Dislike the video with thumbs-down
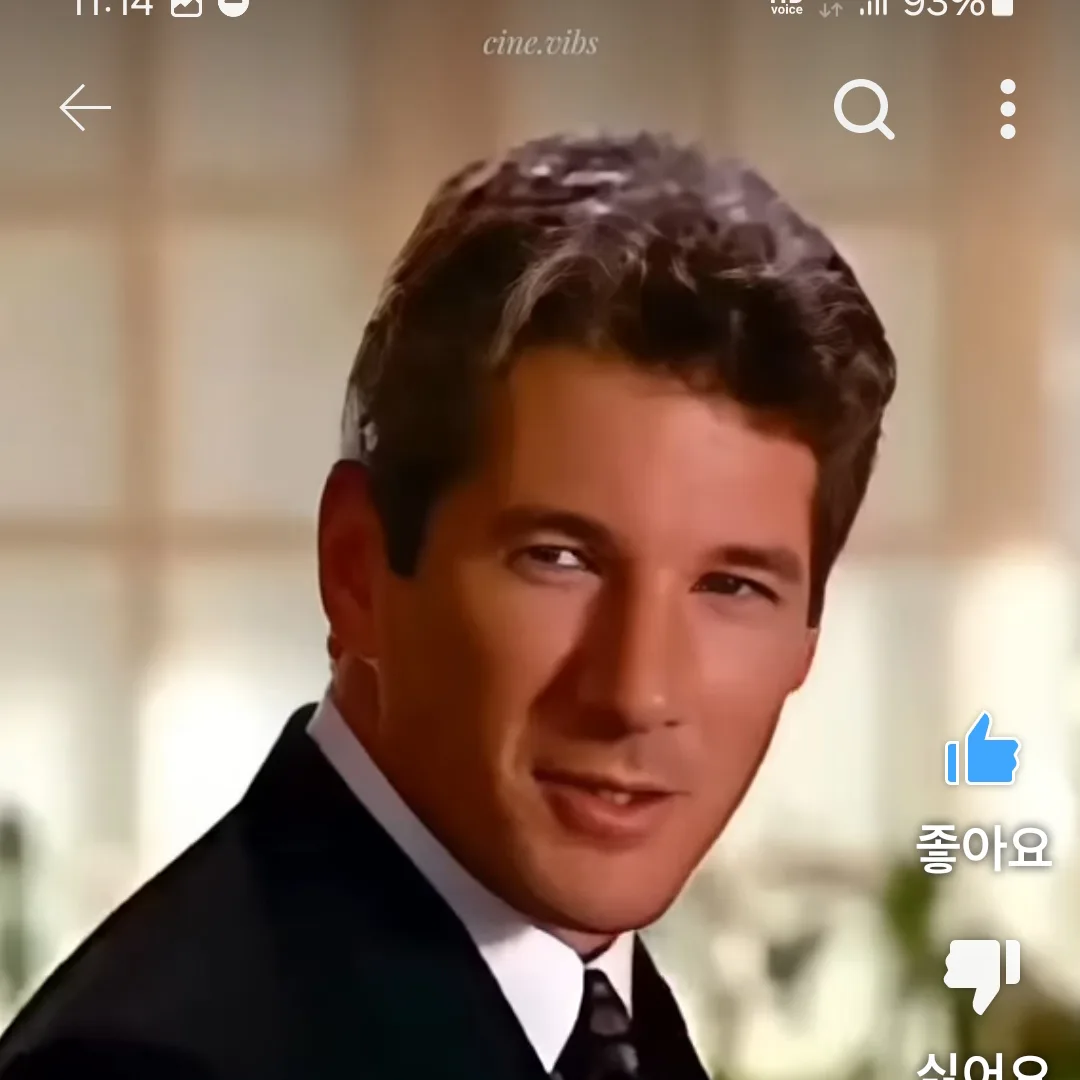The image size is (1080, 1080). pyautogui.click(x=982, y=975)
